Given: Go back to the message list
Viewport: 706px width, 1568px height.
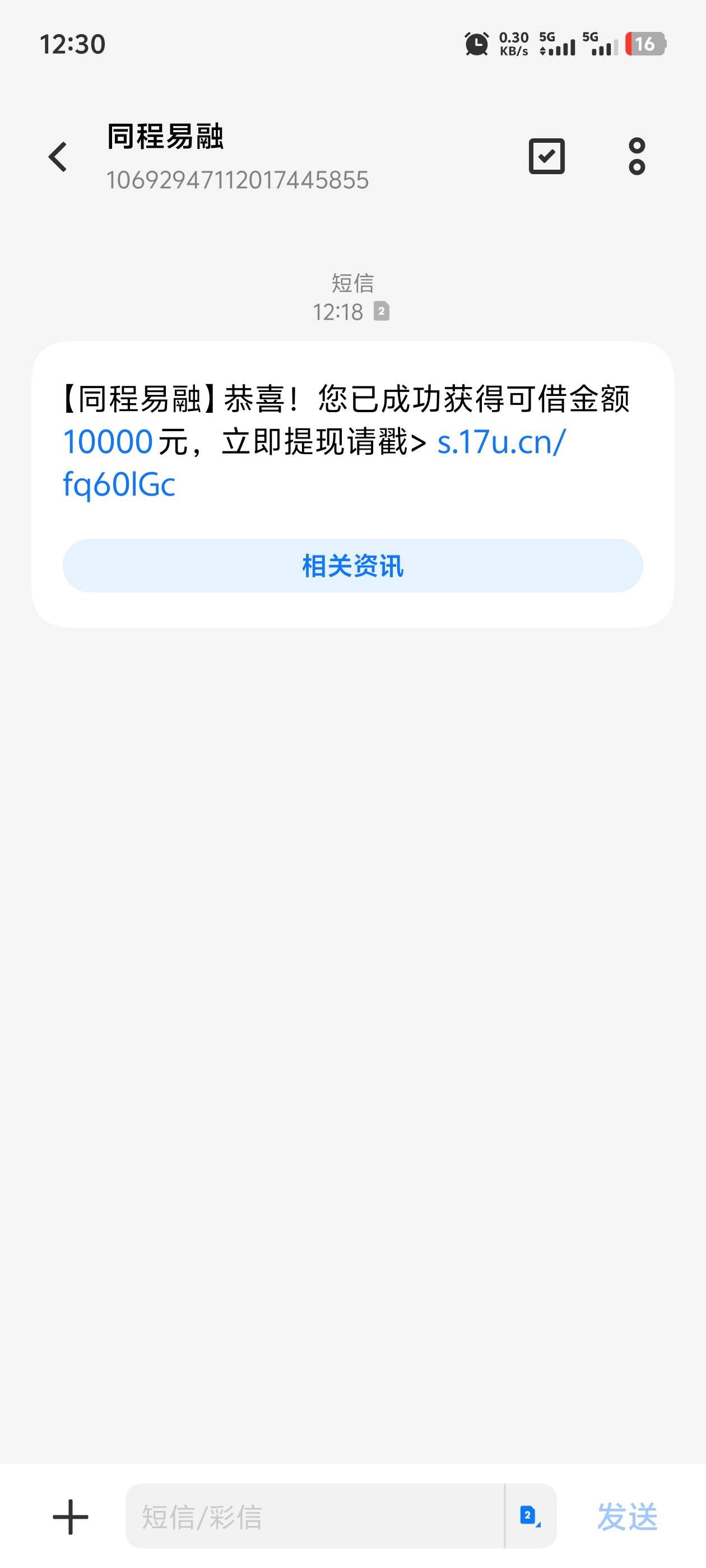Looking at the screenshot, I should tap(58, 157).
